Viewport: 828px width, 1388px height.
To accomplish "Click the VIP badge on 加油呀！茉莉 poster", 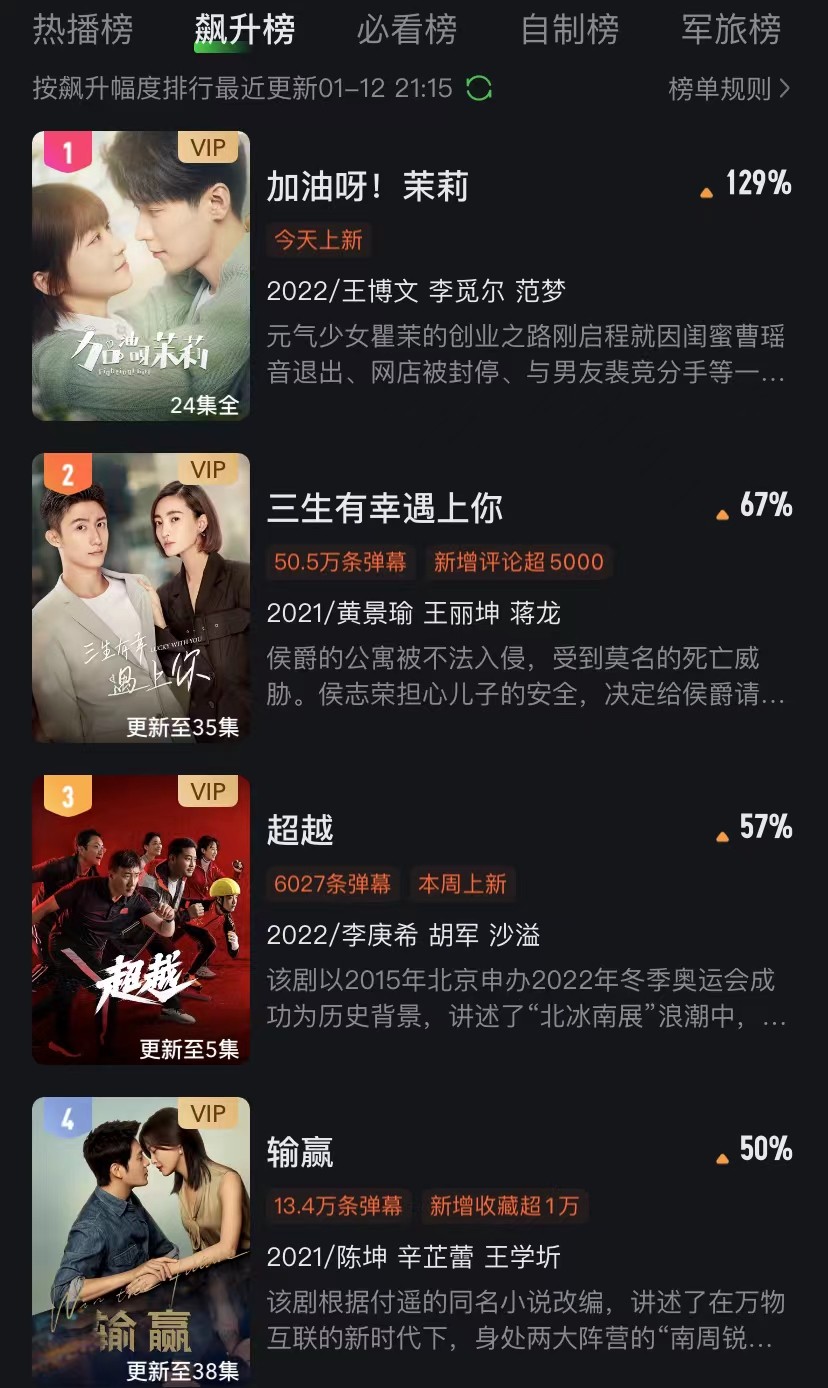I will 207,146.
